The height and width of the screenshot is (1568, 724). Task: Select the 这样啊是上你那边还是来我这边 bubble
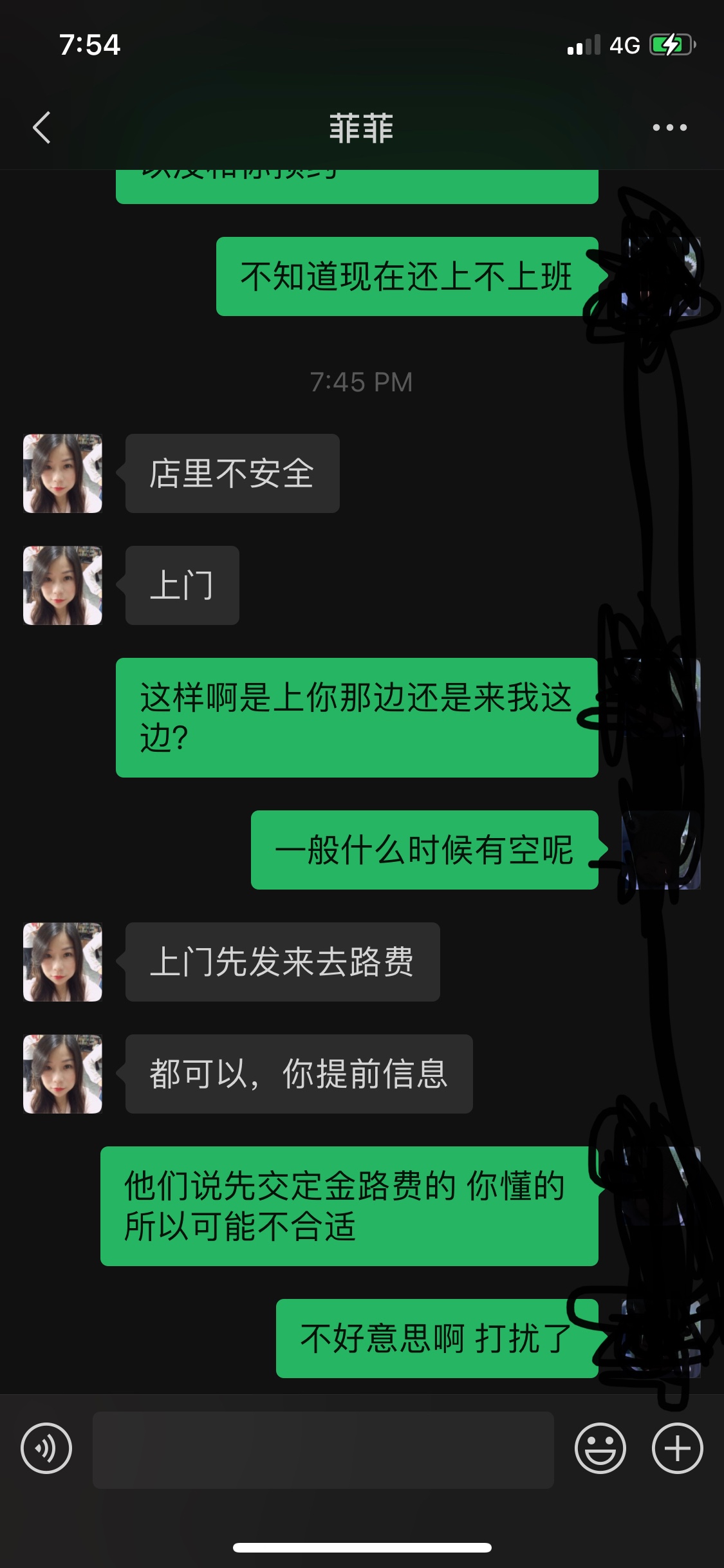tap(357, 716)
